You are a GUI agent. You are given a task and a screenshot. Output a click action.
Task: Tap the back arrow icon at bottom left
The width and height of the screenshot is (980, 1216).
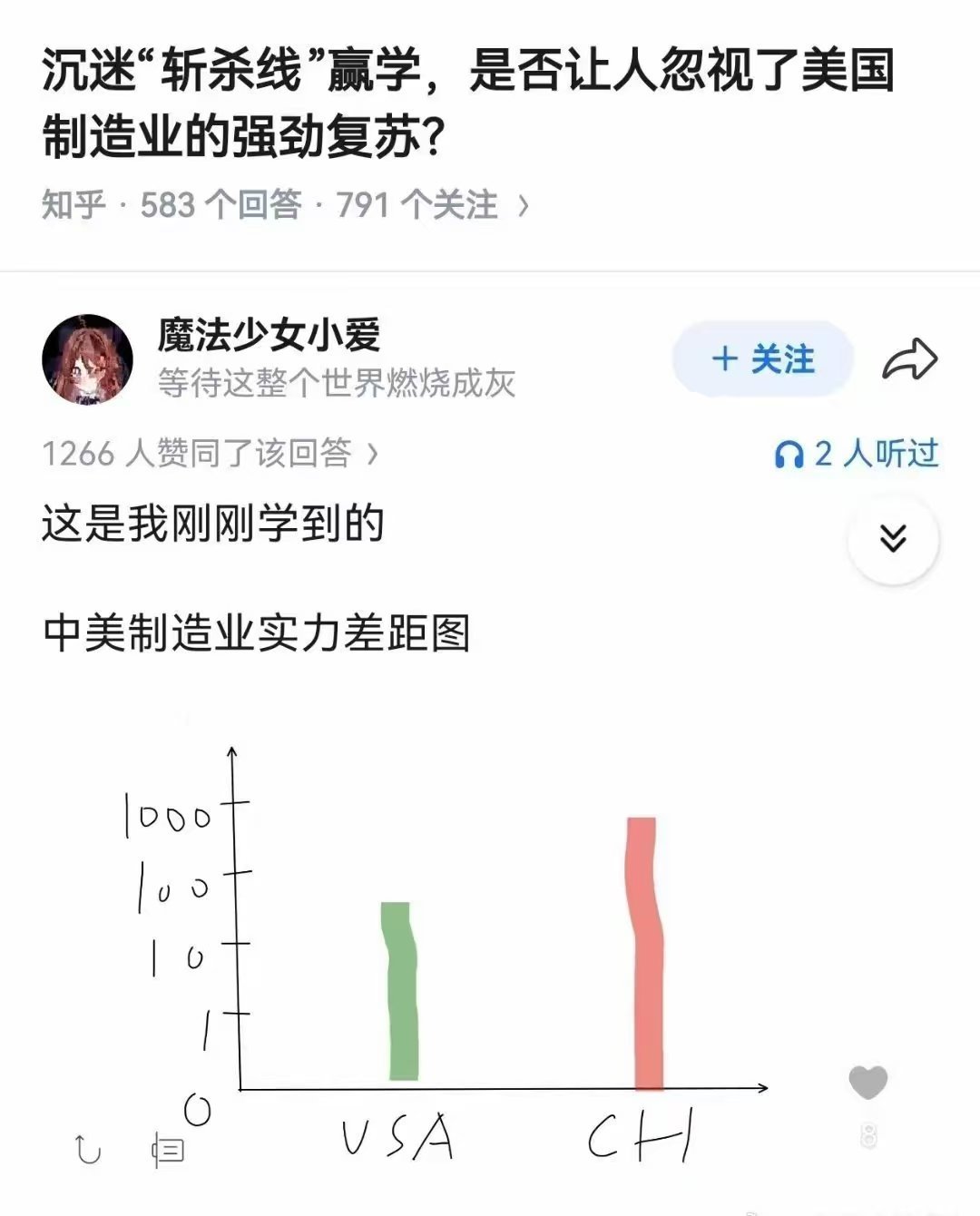(88, 1149)
